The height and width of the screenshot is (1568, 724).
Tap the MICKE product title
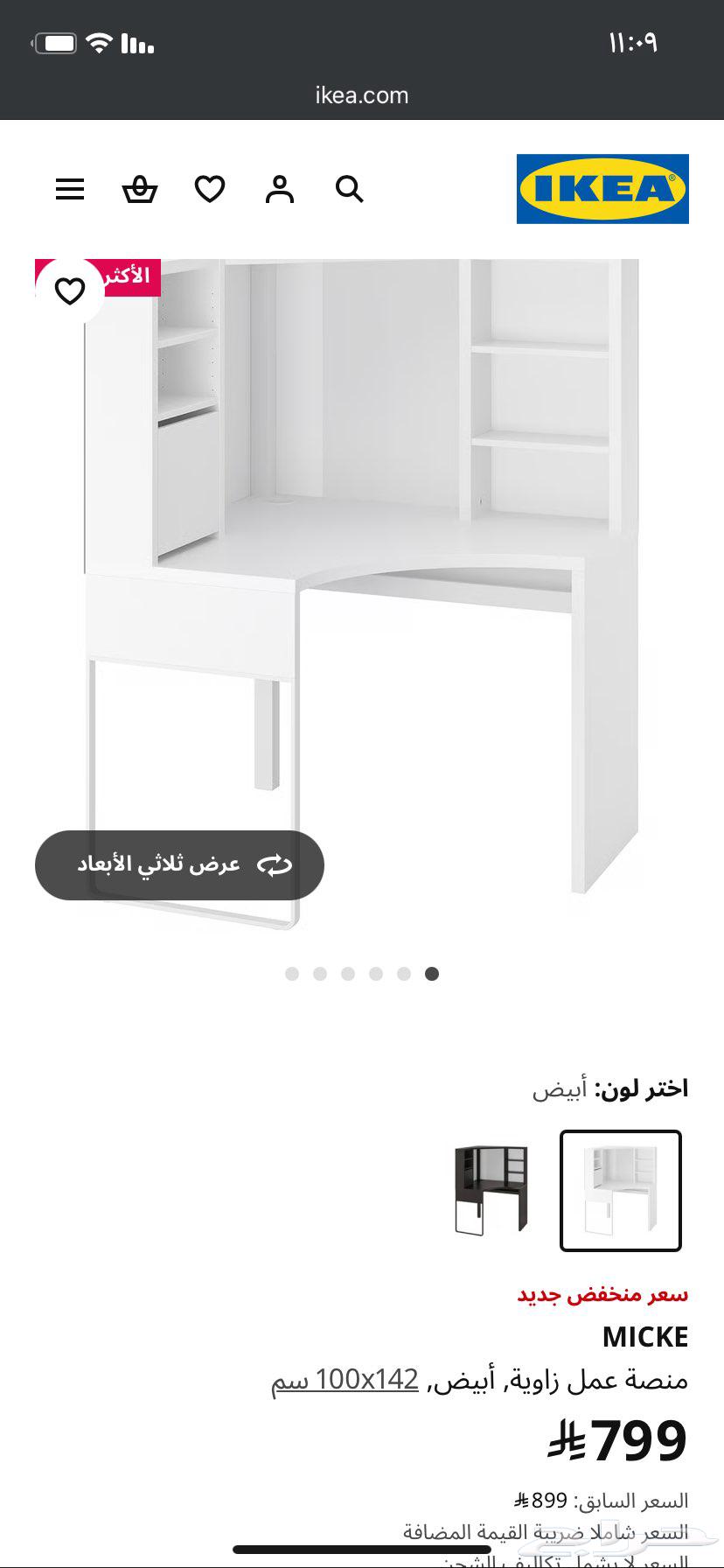coord(644,1336)
